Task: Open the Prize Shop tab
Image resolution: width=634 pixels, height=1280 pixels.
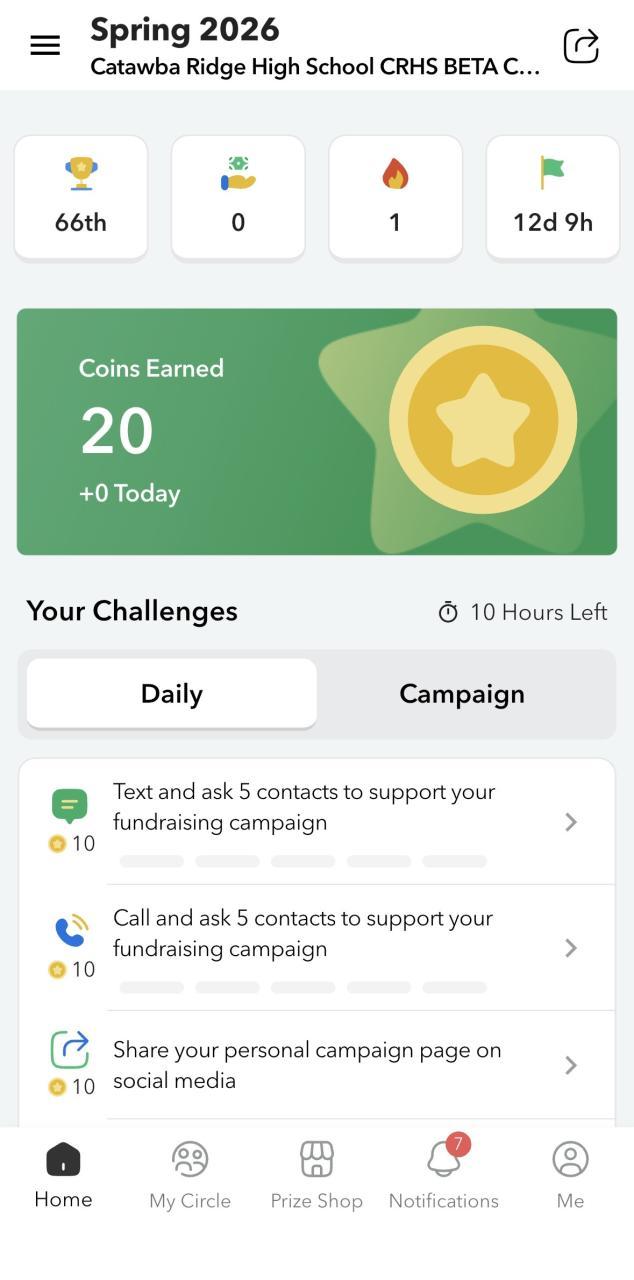Action: [x=317, y=1175]
